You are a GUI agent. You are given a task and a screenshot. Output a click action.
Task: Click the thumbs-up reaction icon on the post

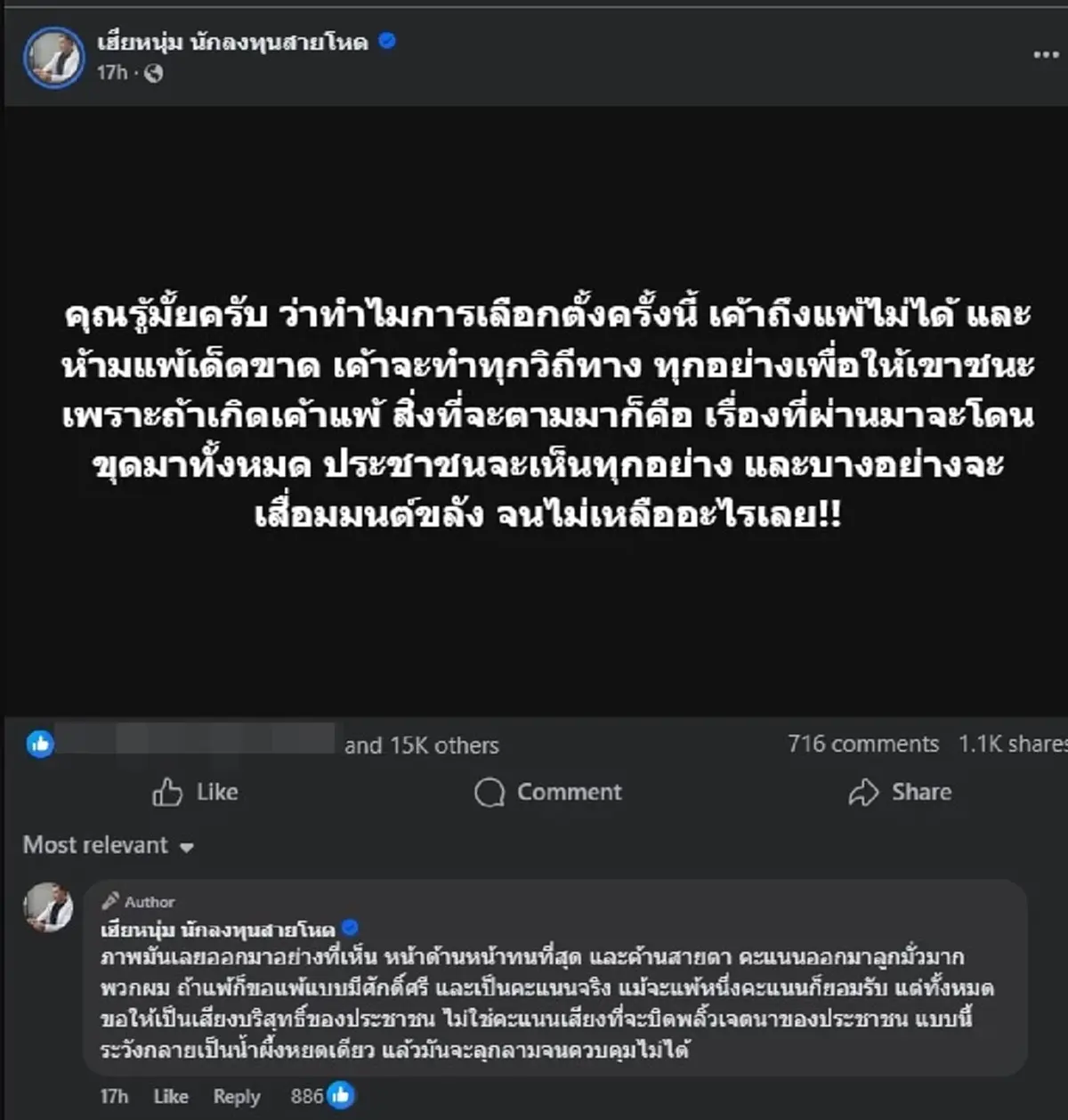pos(39,745)
